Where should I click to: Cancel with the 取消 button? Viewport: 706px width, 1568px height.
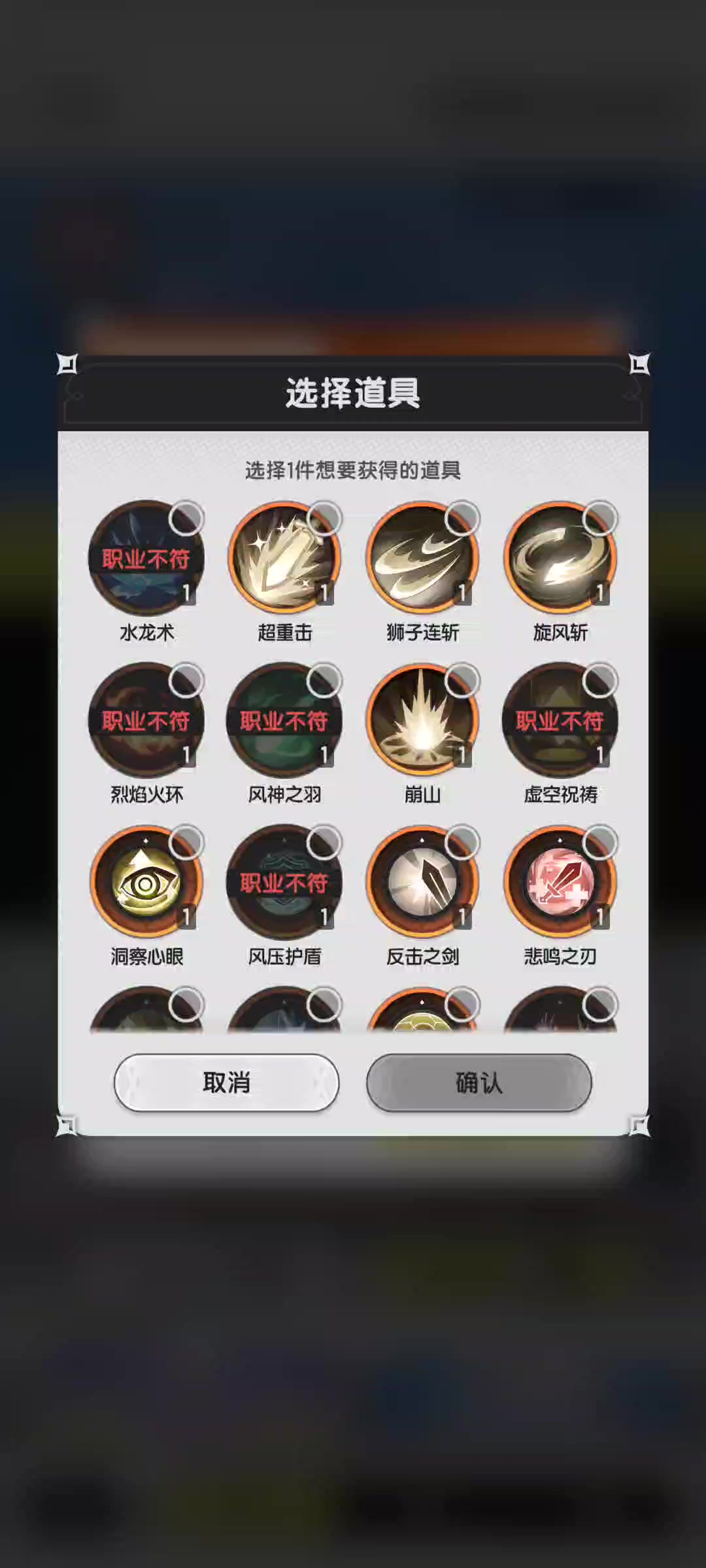point(226,1083)
